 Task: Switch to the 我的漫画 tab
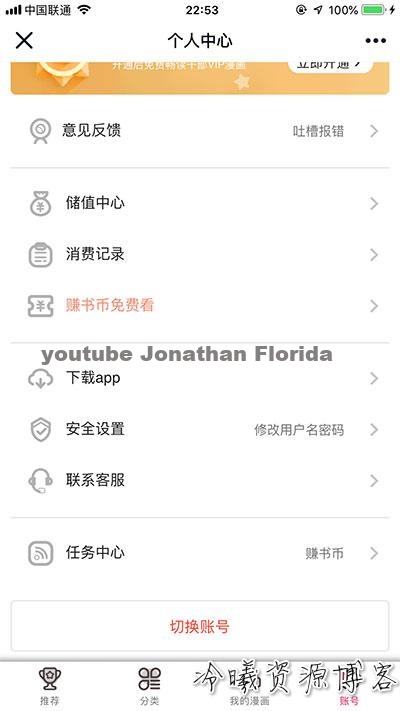(249, 686)
